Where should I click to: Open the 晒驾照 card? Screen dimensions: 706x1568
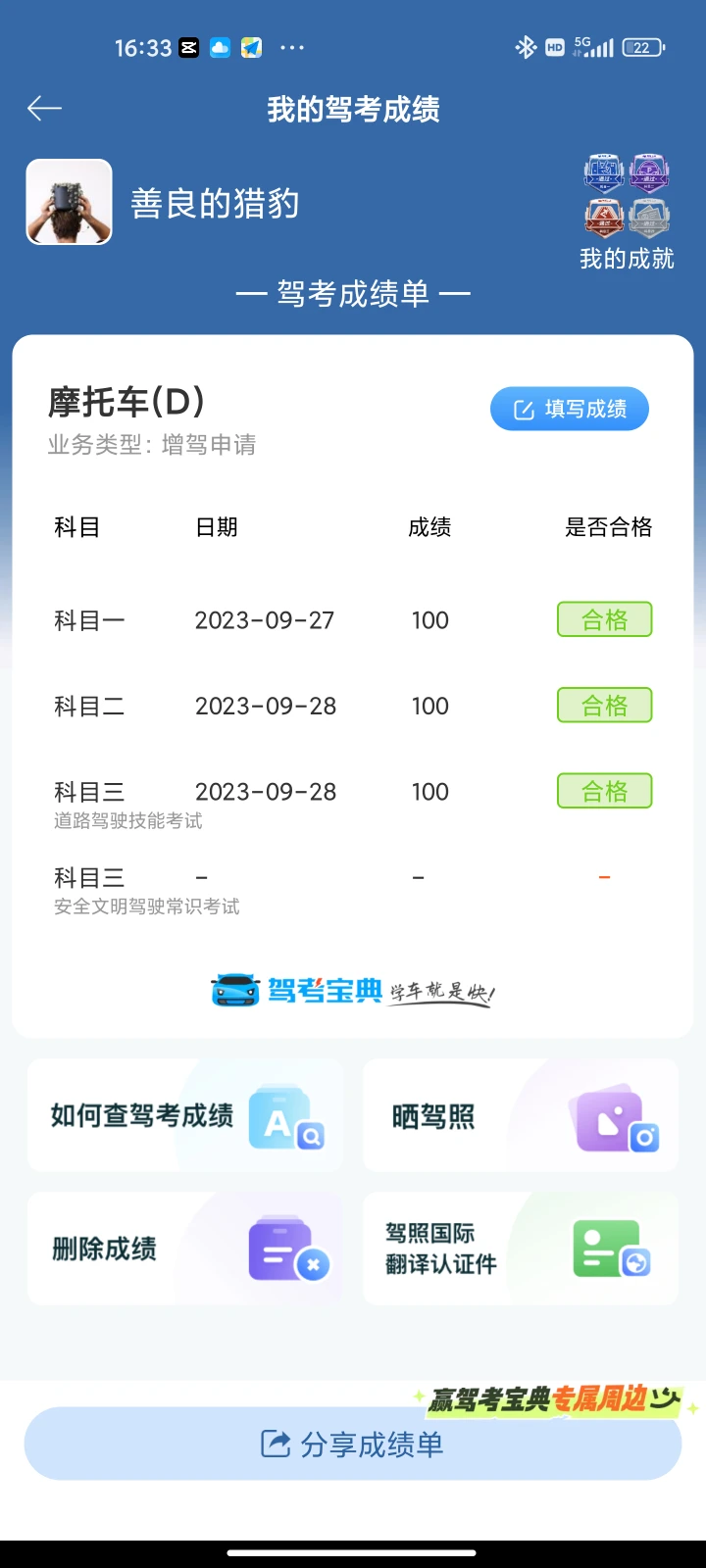coord(521,1115)
